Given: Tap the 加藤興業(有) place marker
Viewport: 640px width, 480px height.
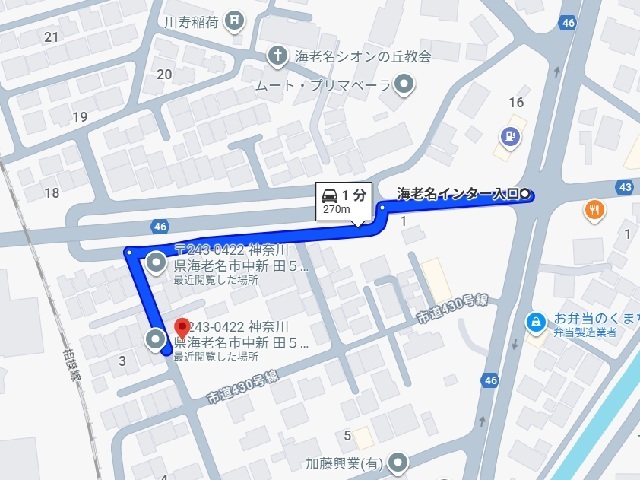Looking at the screenshot, I should tap(399, 463).
